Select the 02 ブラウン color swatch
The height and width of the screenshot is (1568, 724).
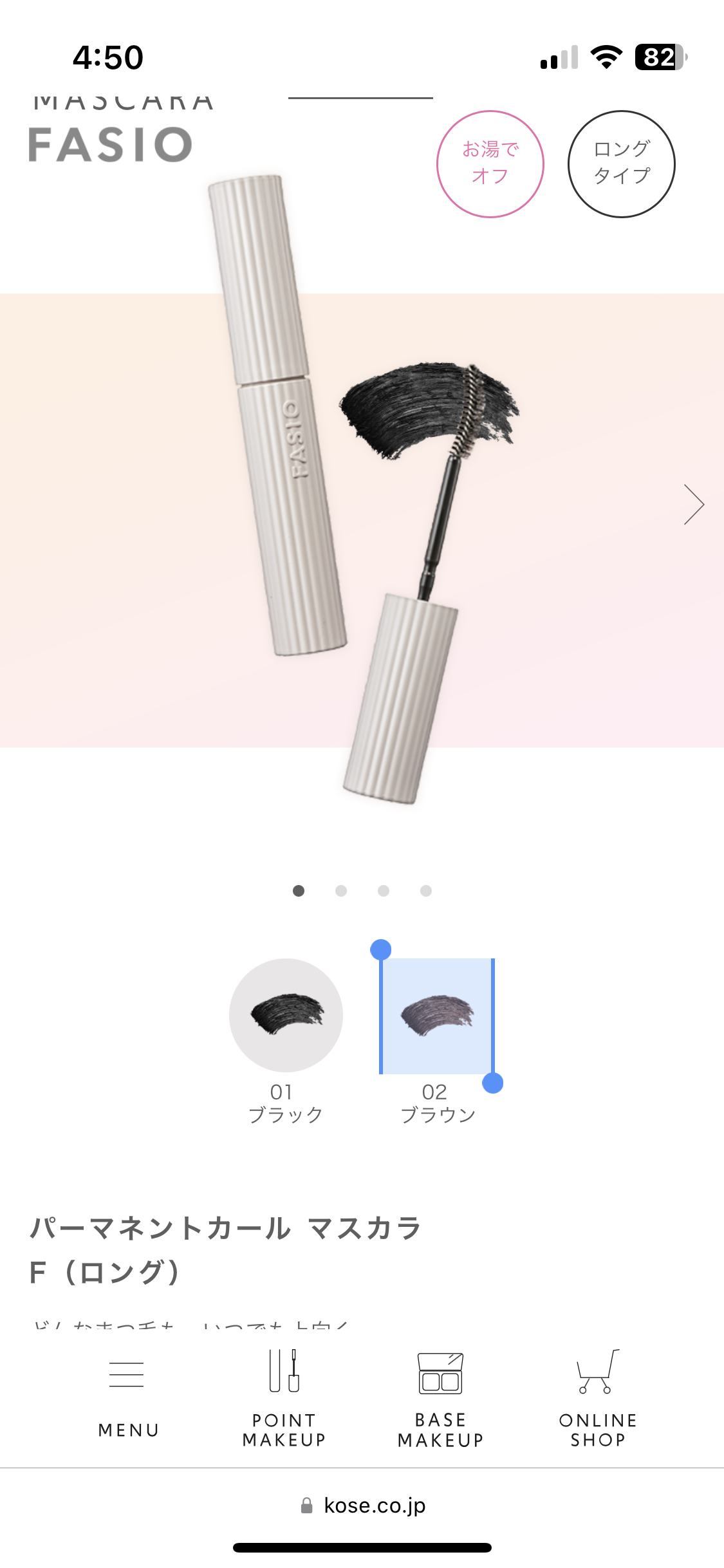coord(437,1015)
